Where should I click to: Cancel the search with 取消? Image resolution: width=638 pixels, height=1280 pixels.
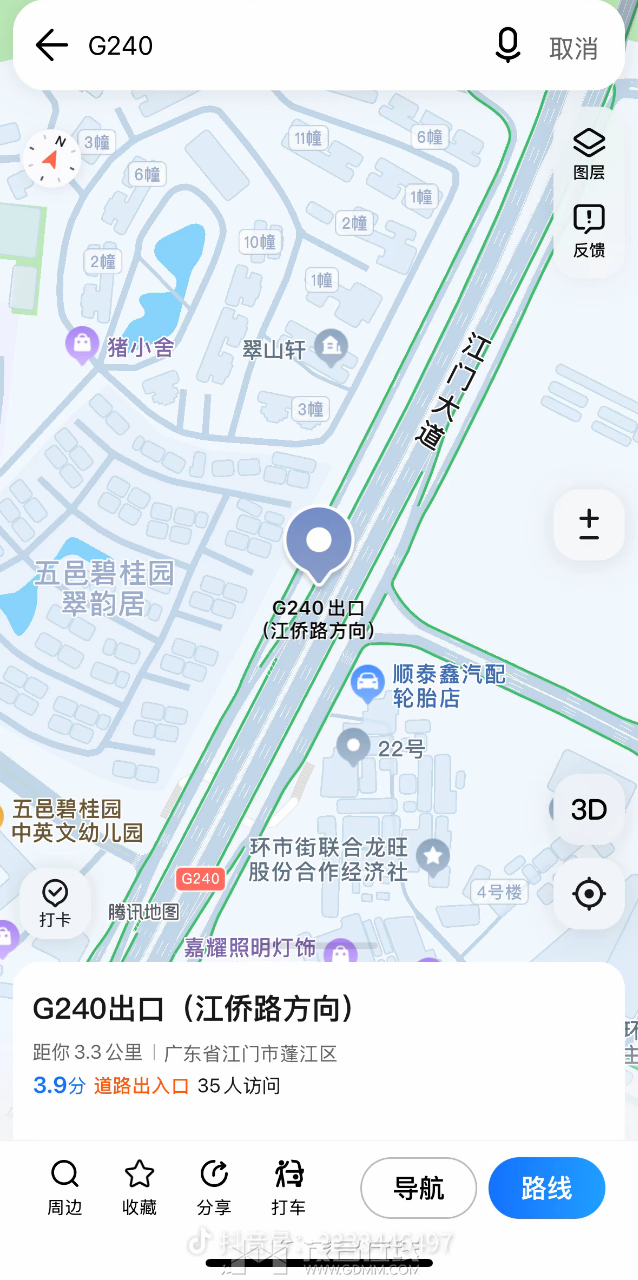573,47
